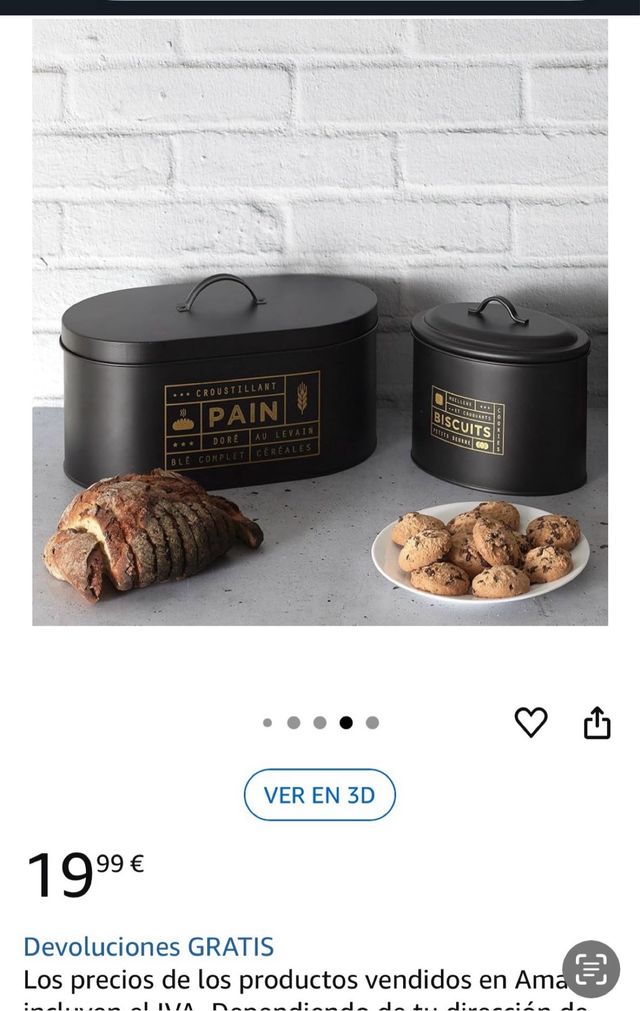640x1011 pixels.
Task: Tap the VER EN 3D button
Action: coord(320,795)
